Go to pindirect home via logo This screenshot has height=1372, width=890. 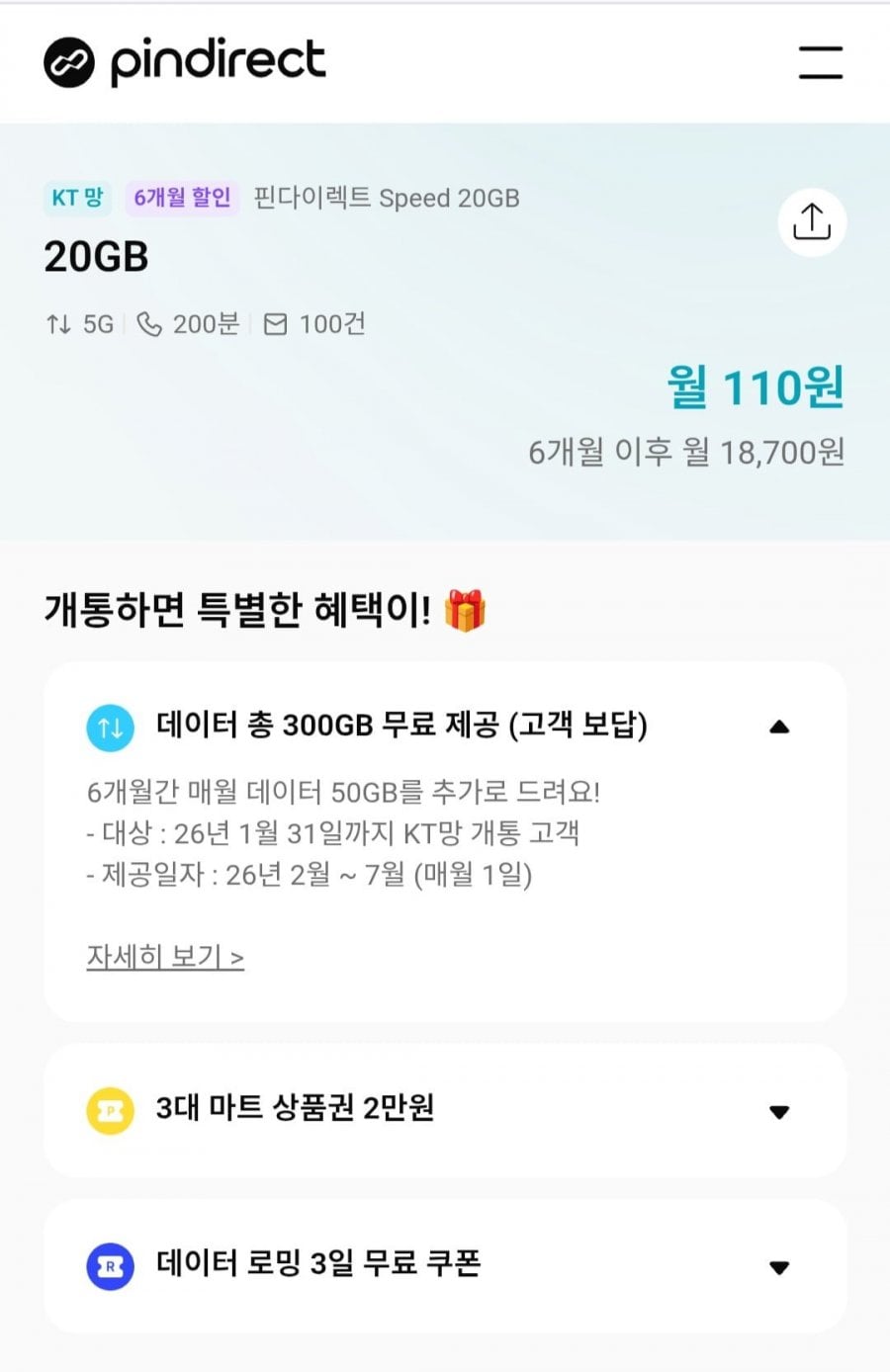[185, 62]
